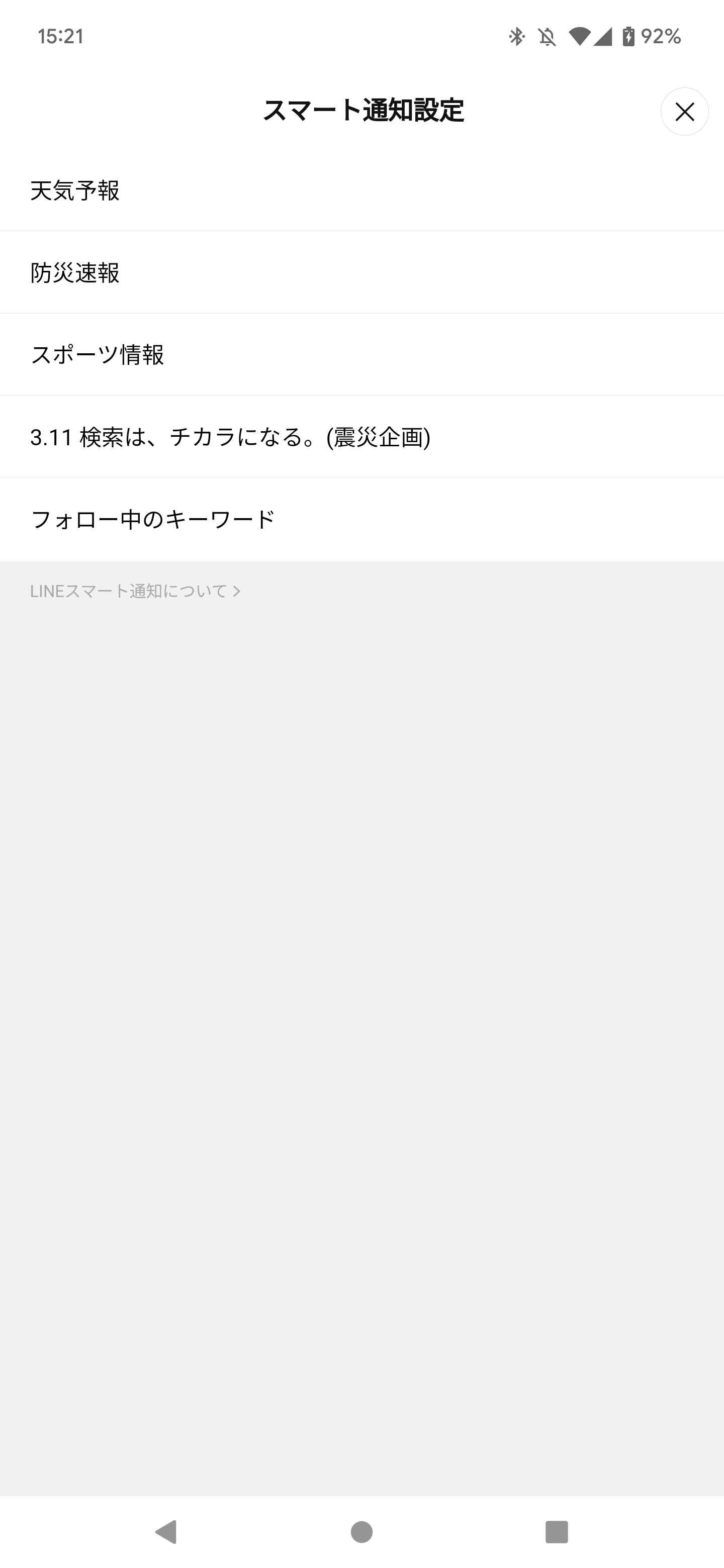Select the 3.11 検索は、チカラになる。 item

tap(361, 437)
